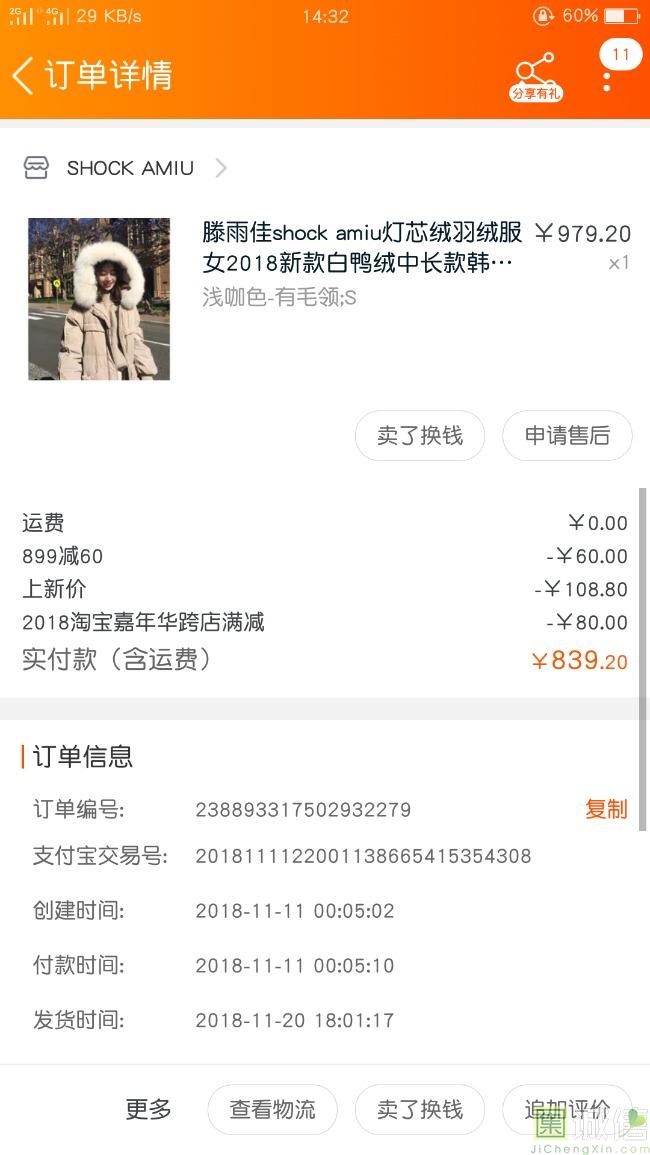
Task: Open the 灯芯绒羽绒服 product thumbnail
Action: pos(99,299)
